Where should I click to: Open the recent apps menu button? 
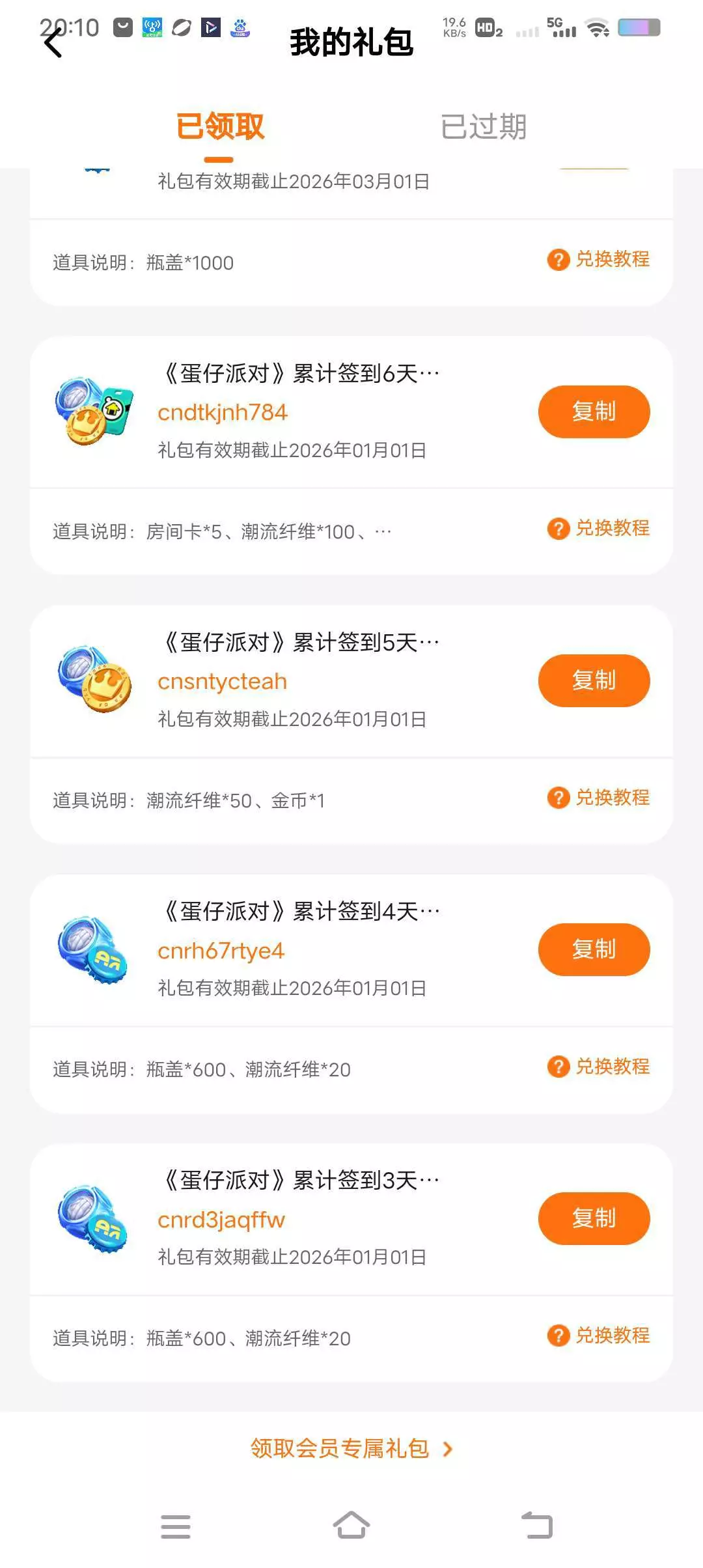click(x=175, y=1526)
